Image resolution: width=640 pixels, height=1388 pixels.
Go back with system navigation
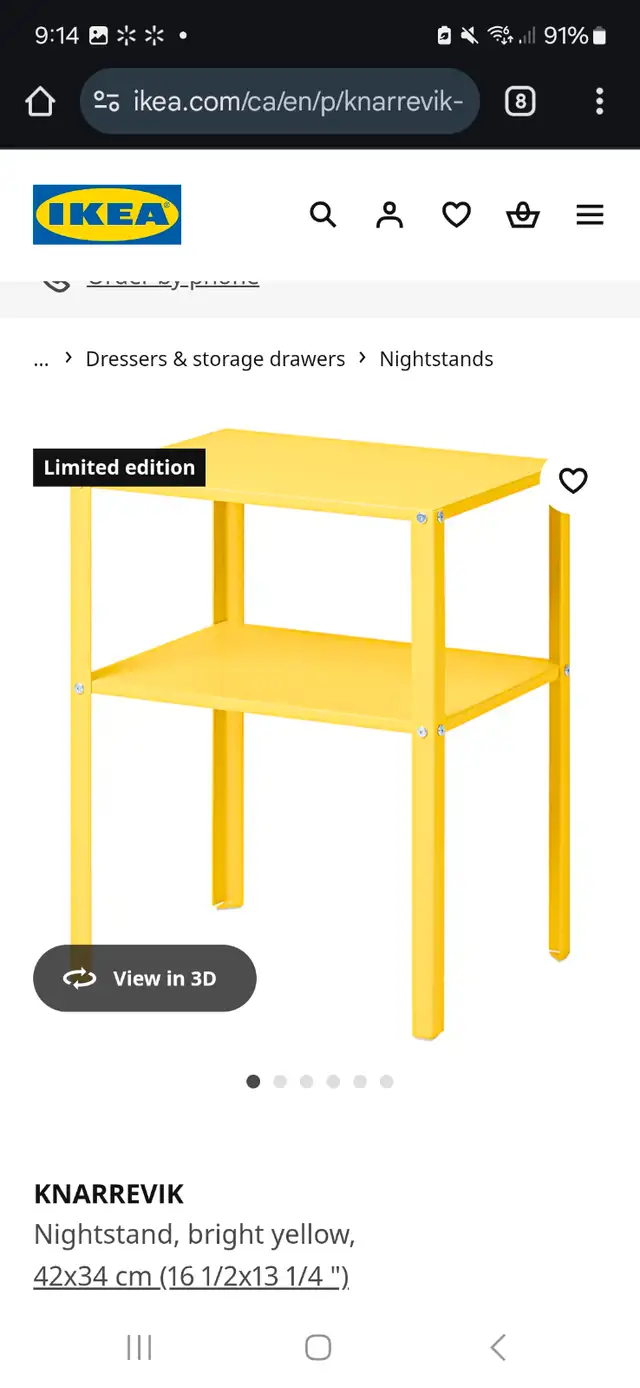pyautogui.click(x=498, y=1347)
